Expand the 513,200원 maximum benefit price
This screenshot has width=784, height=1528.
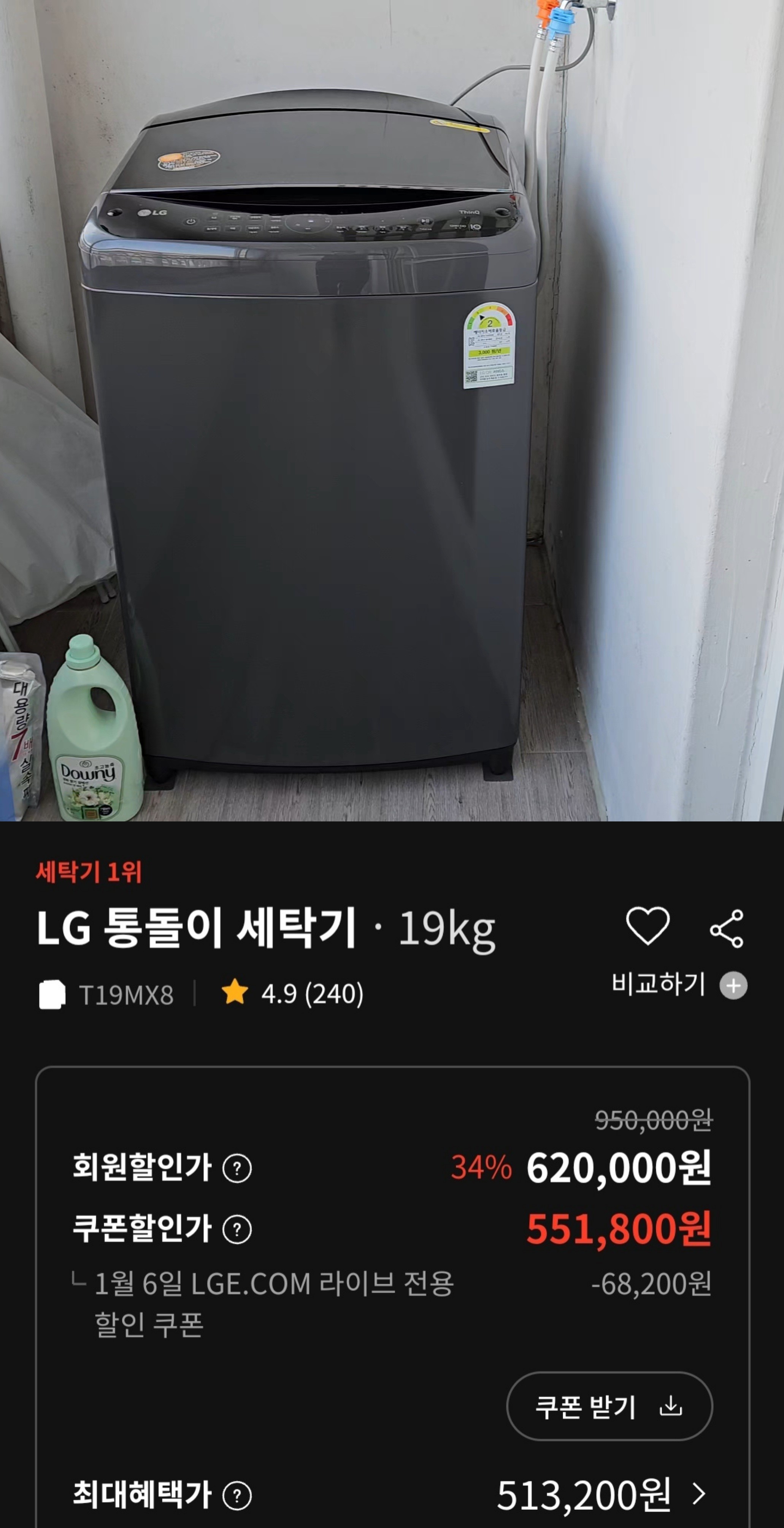(x=699, y=1494)
